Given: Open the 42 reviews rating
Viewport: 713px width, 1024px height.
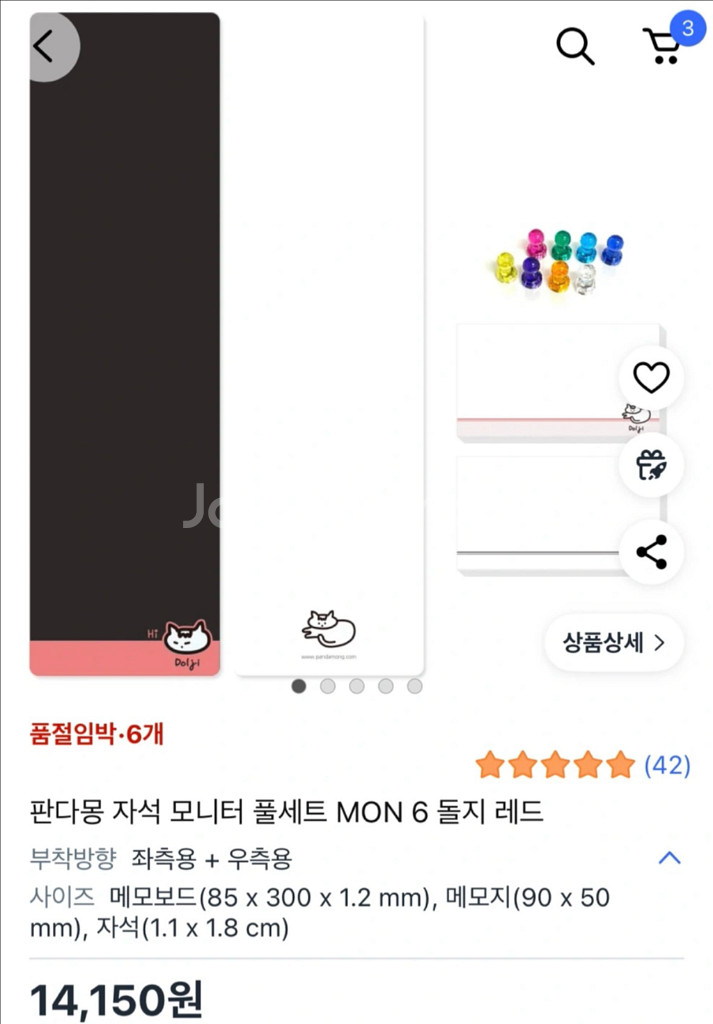Looking at the screenshot, I should pyautogui.click(x=583, y=766).
